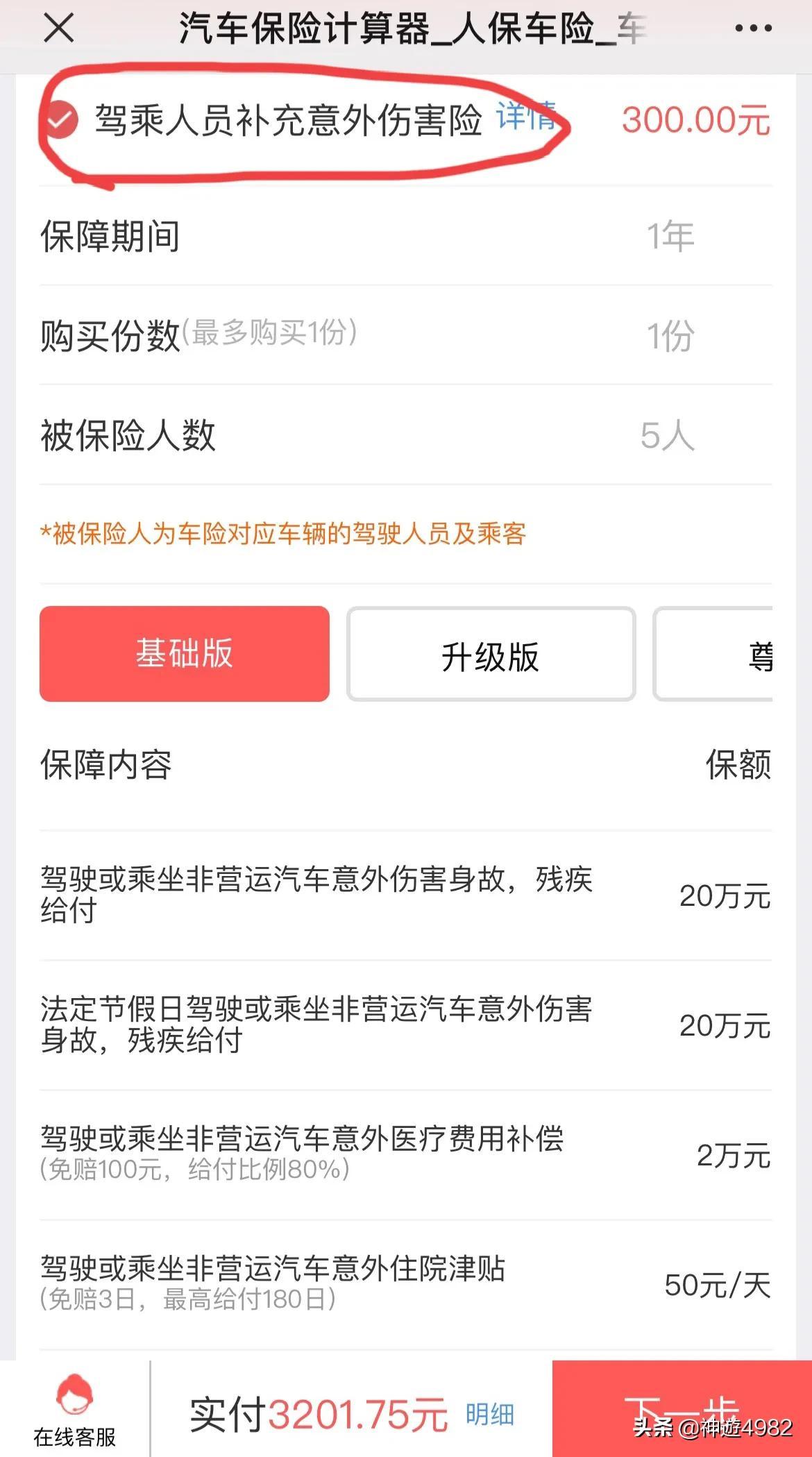
Task: Close the insurance calculator page
Action: [x=58, y=29]
